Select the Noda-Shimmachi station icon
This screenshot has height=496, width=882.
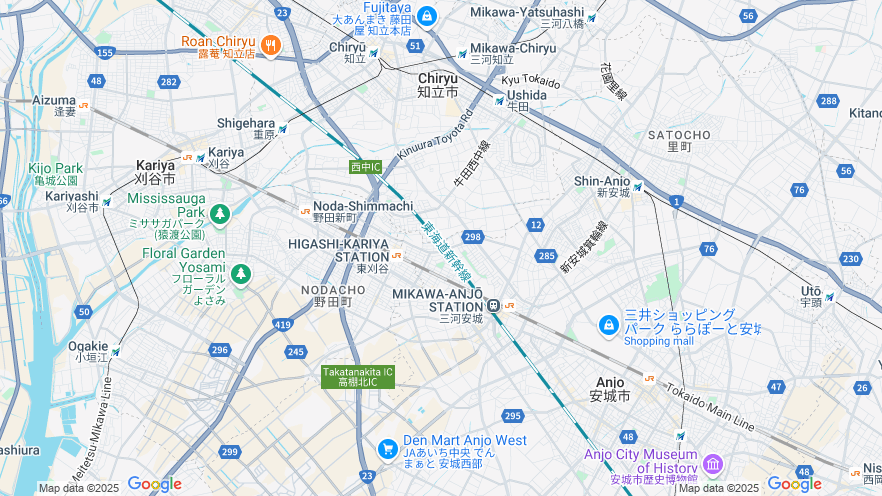[x=305, y=210]
